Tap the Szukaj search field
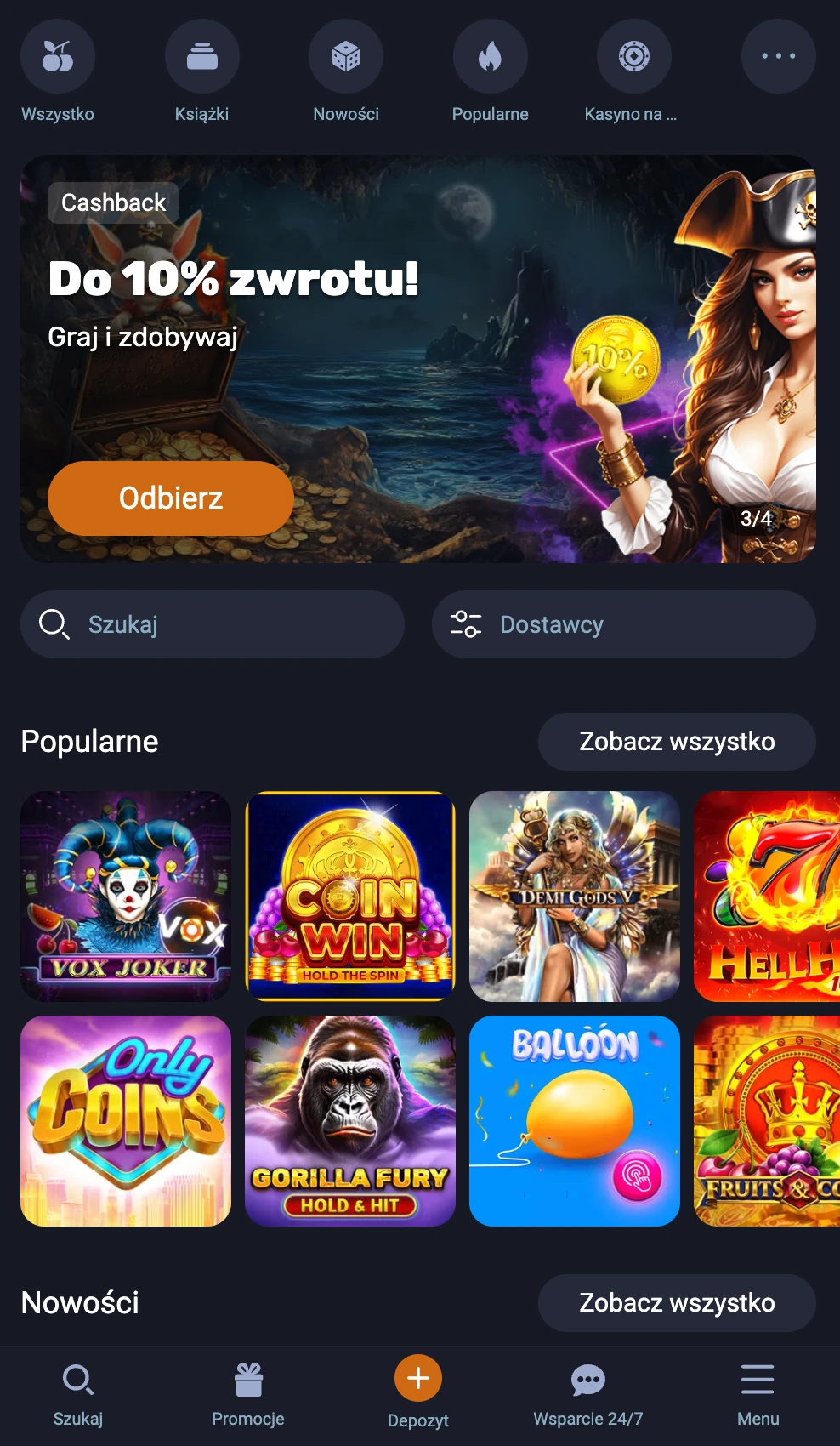This screenshot has width=840, height=1446. [x=213, y=624]
